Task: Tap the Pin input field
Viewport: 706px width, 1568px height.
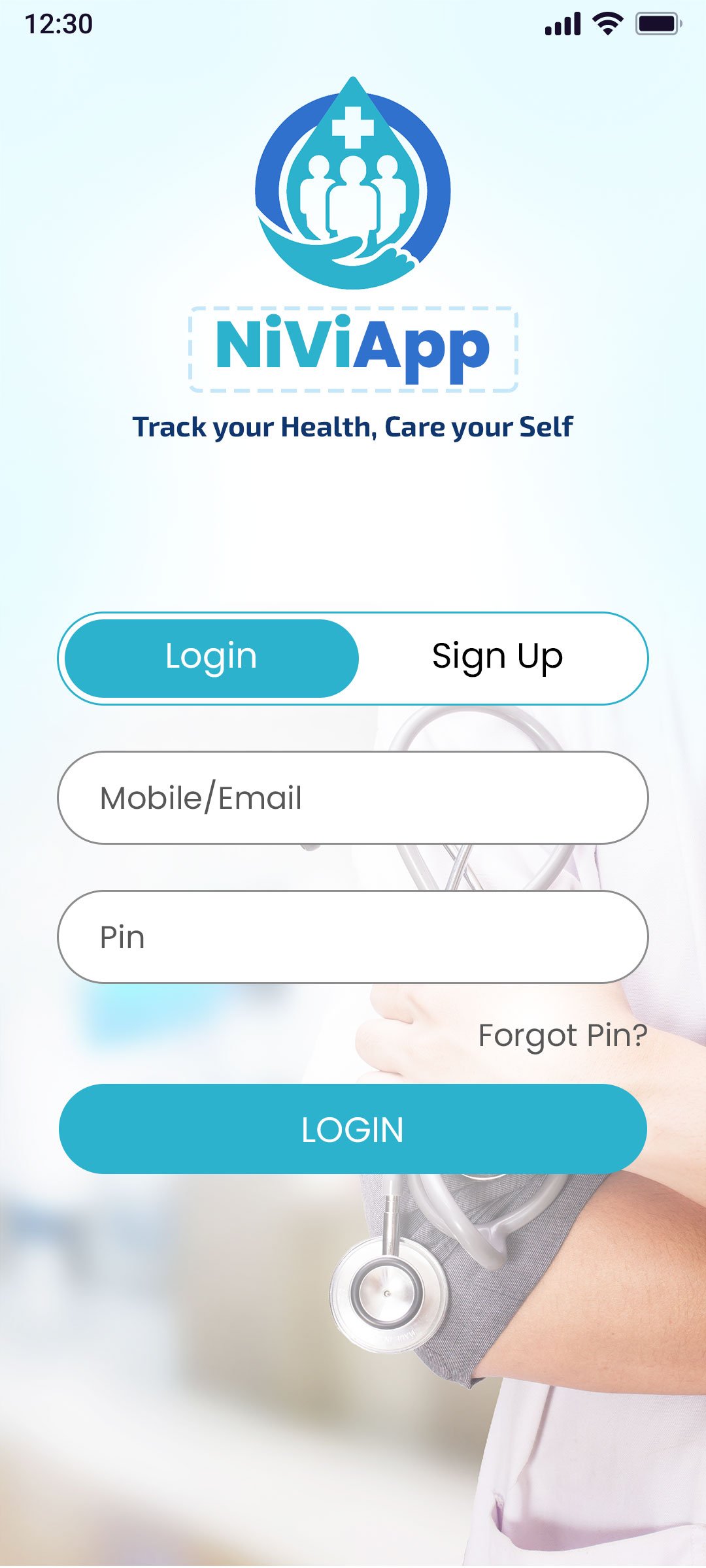Action: click(x=353, y=937)
